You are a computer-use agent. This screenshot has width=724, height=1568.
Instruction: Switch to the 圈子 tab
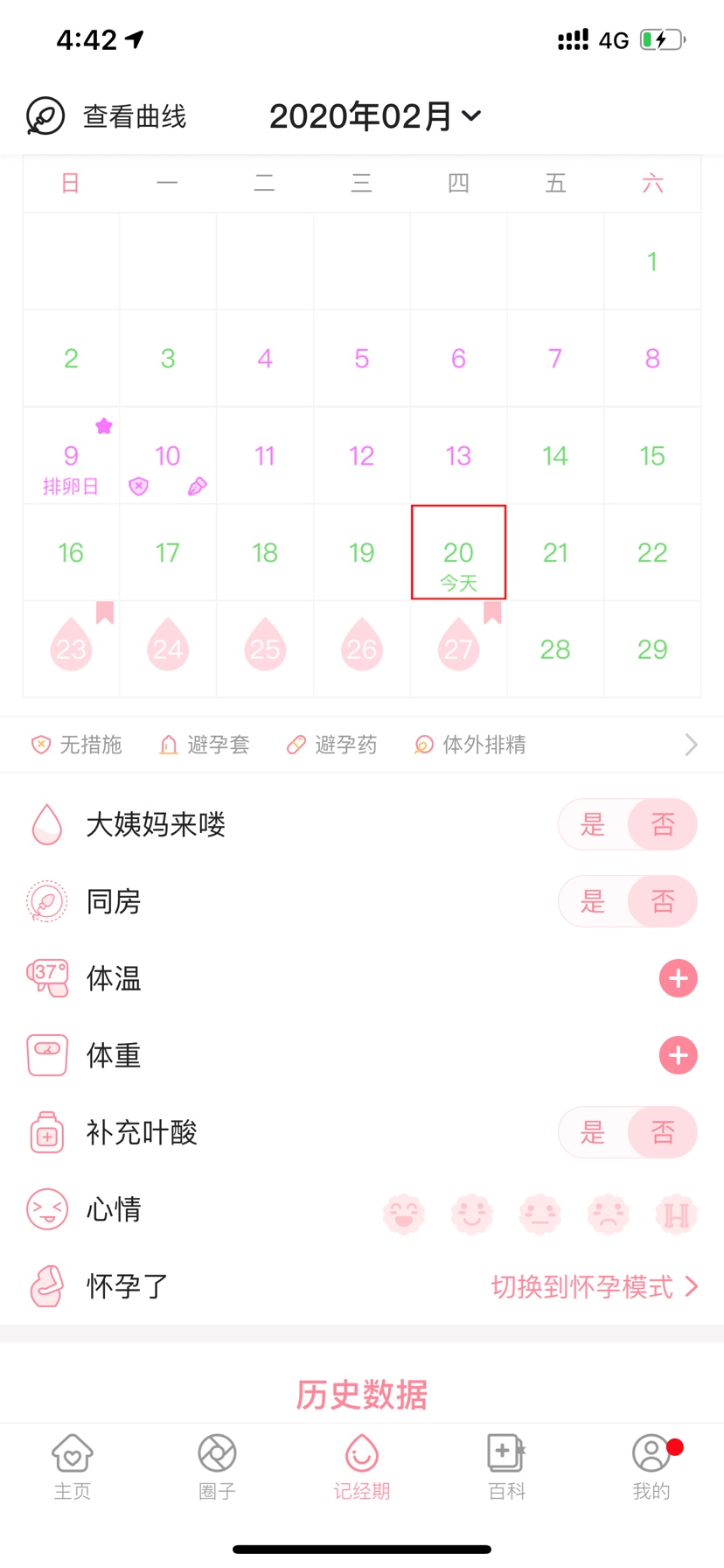(x=217, y=1467)
